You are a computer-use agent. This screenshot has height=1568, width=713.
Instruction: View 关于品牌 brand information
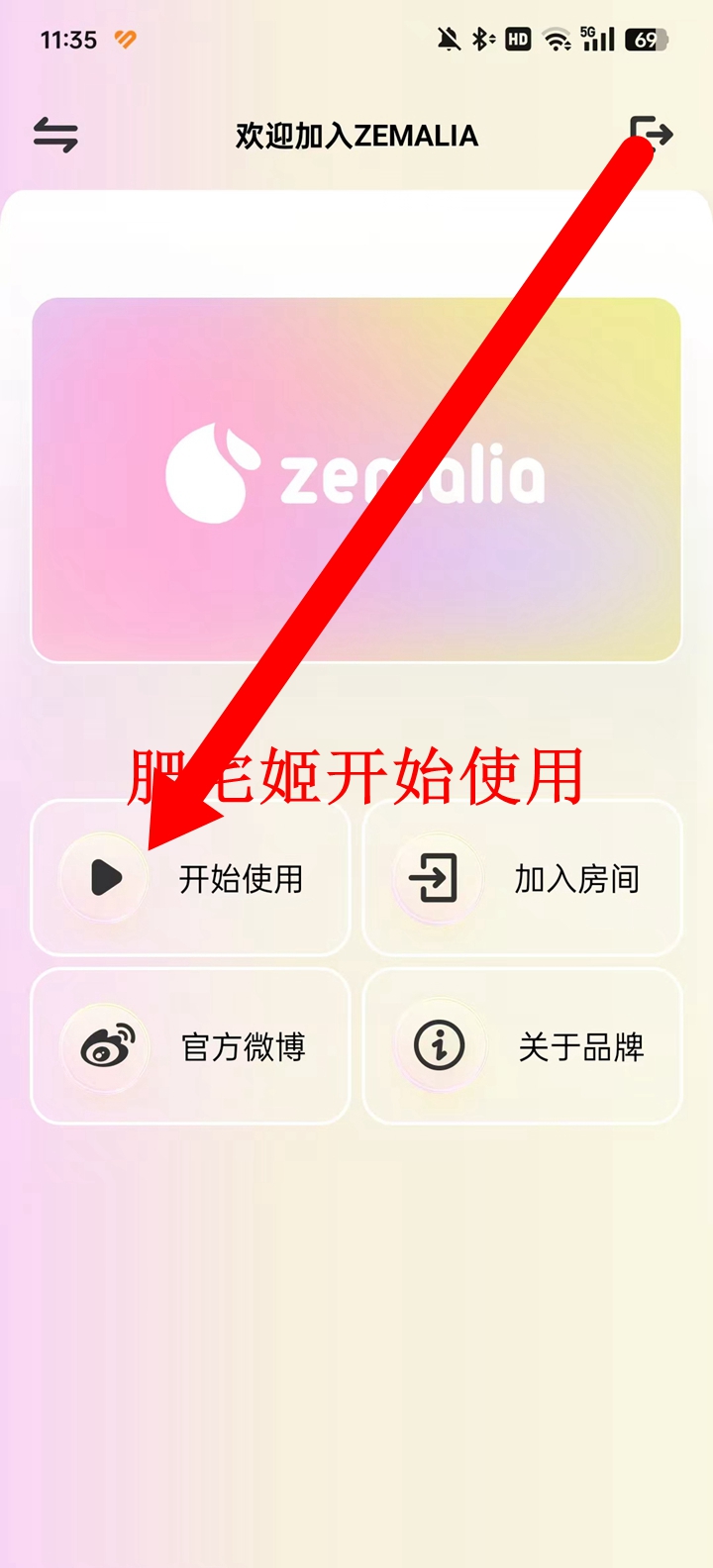[x=523, y=1046]
